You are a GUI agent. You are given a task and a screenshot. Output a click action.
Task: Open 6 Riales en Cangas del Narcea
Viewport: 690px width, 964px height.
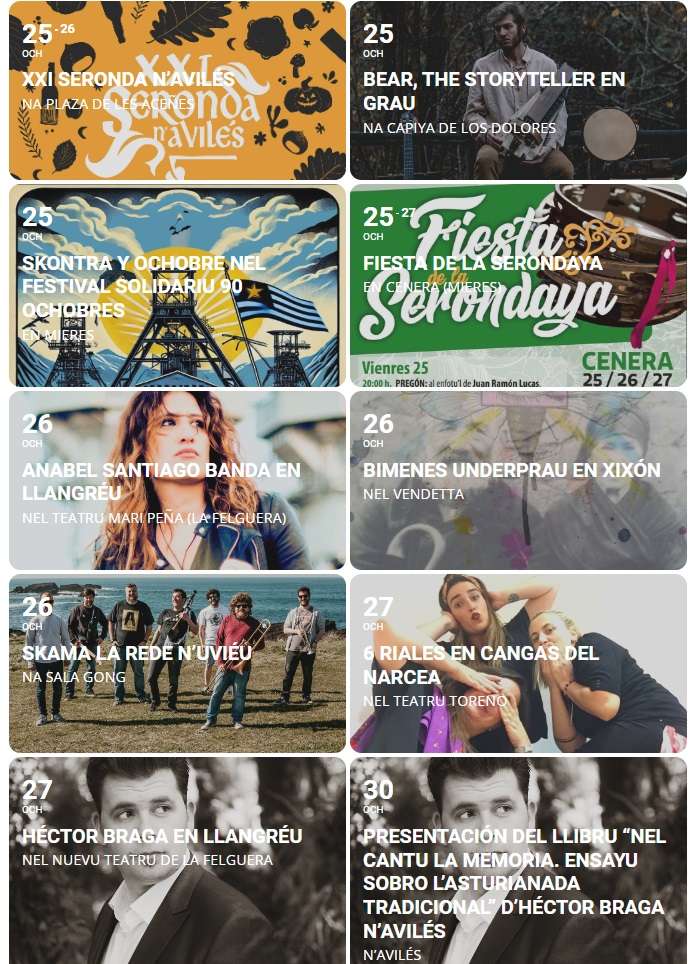pyautogui.click(x=518, y=663)
